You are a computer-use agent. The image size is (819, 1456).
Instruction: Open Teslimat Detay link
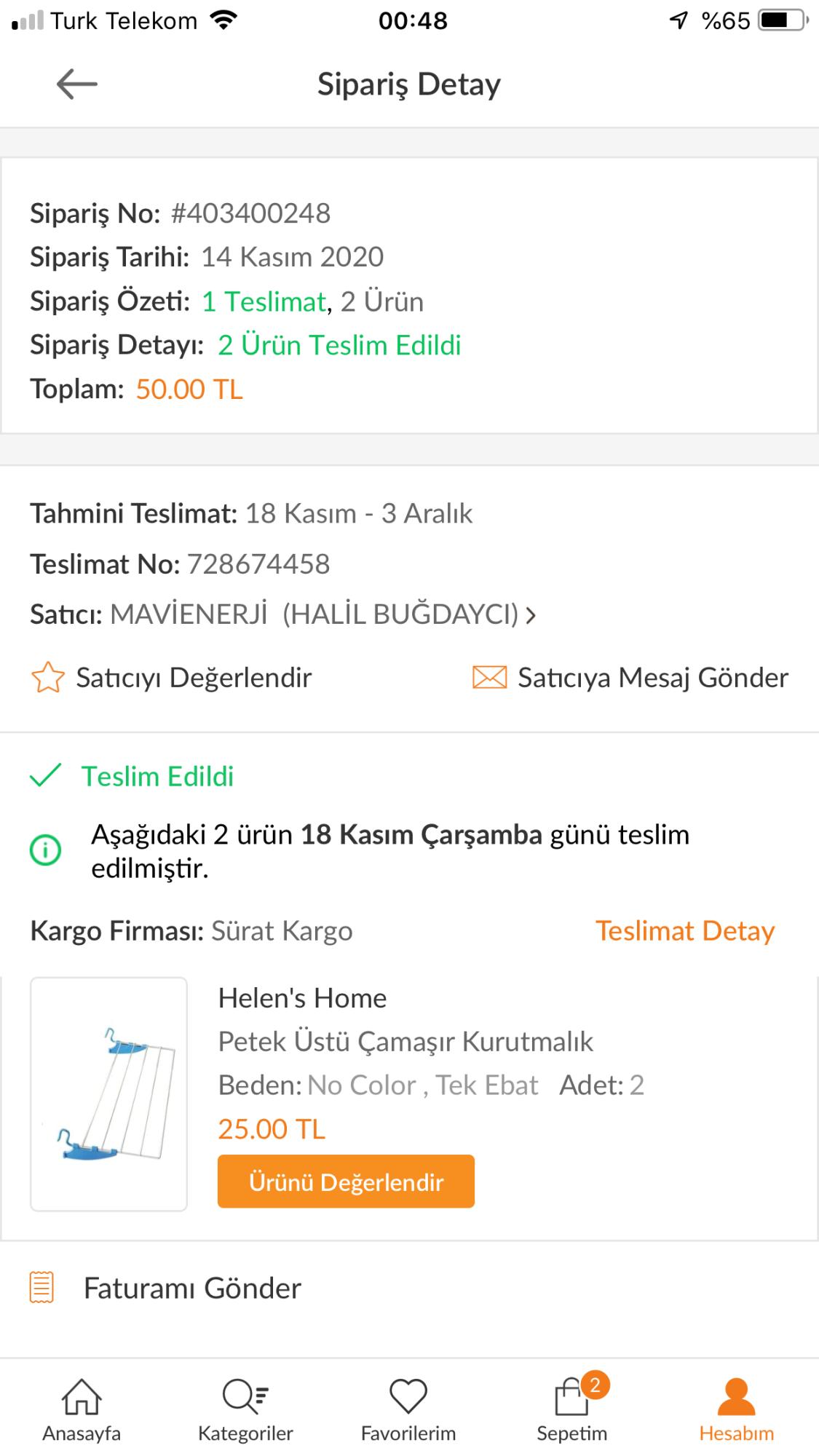[x=685, y=930]
